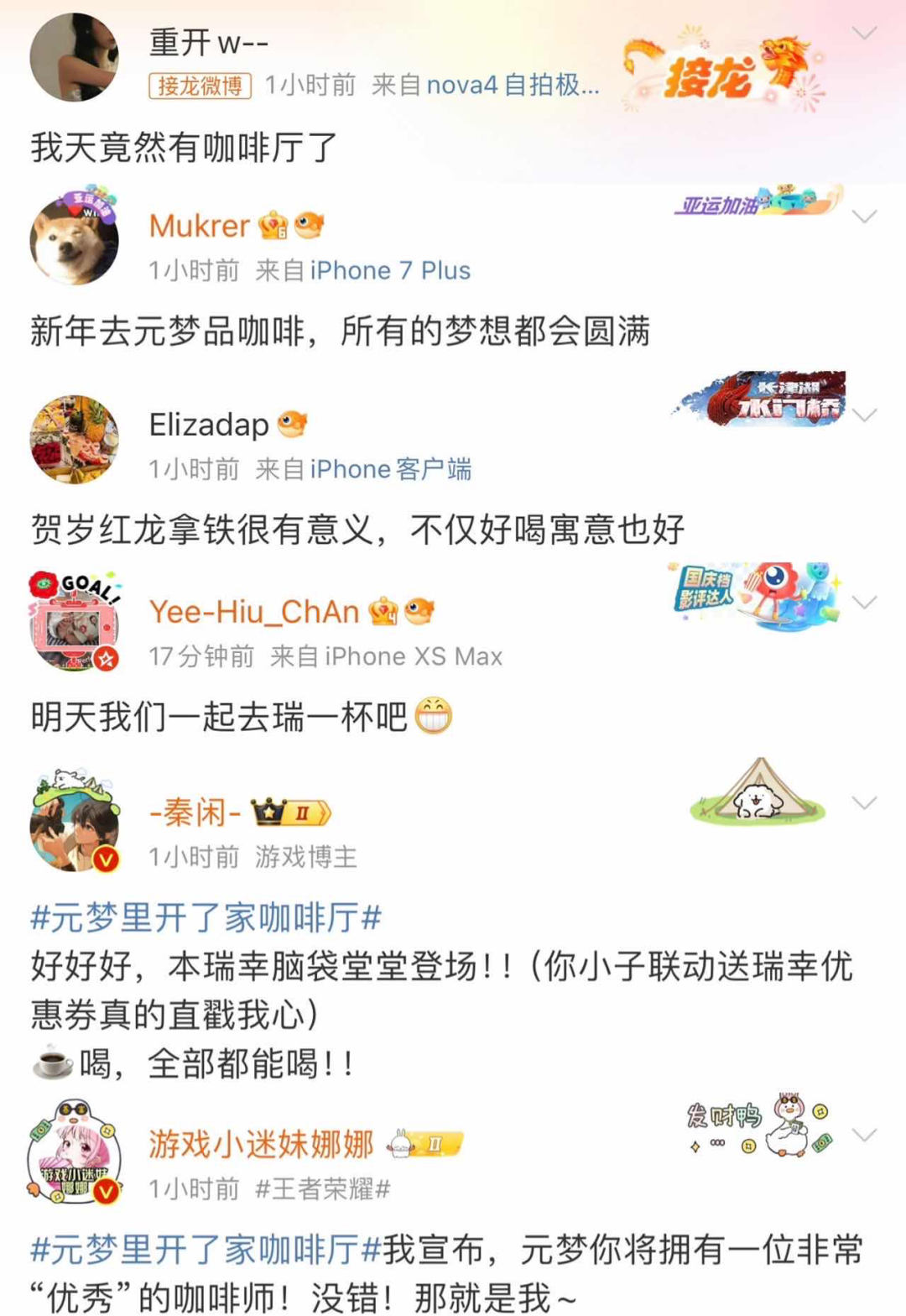Viewport: 906px width, 1316px height.
Task: Expand options chevron on Elizadap's post
Action: coord(864,415)
